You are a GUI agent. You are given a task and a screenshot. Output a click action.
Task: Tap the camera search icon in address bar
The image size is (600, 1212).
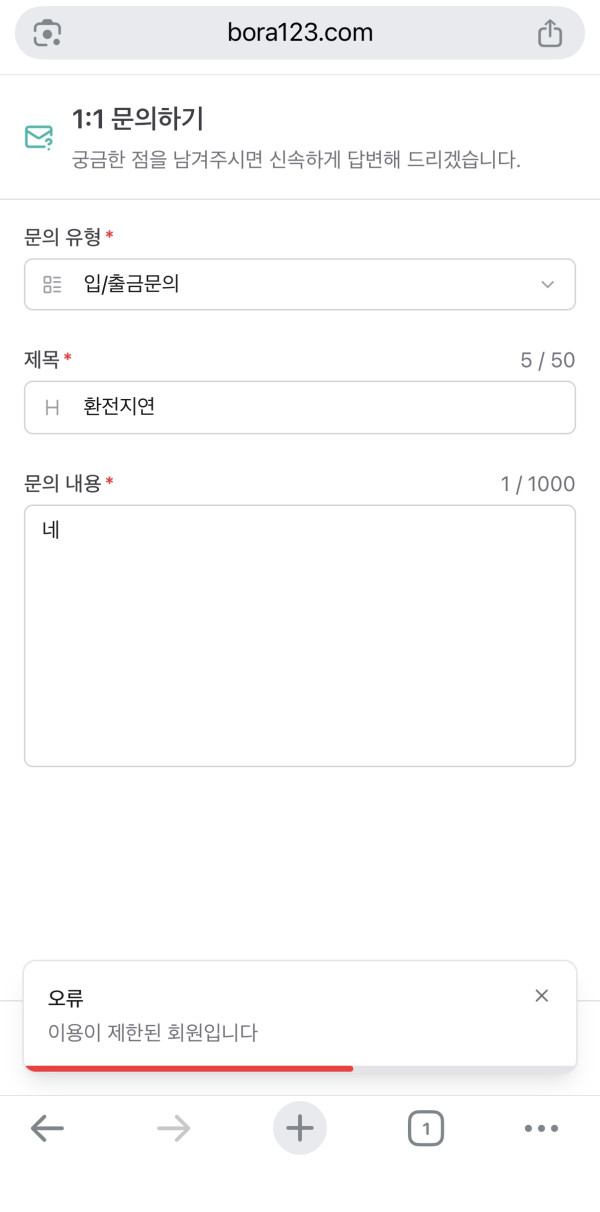(48, 33)
